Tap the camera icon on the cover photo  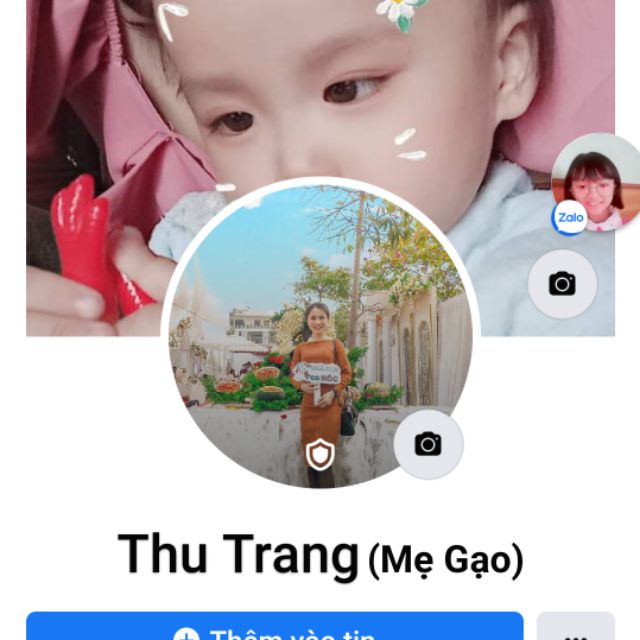(x=562, y=284)
